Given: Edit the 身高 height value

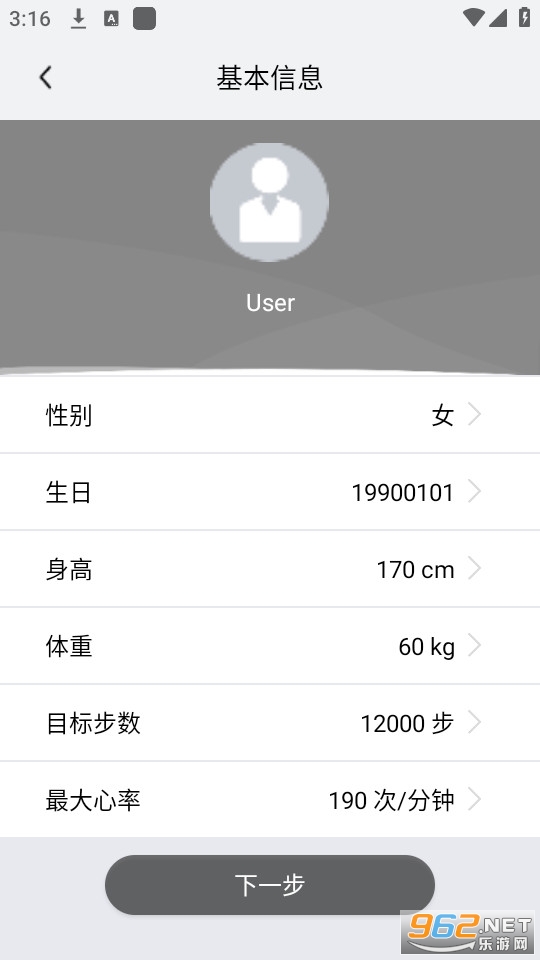Looking at the screenshot, I should 270,569.
